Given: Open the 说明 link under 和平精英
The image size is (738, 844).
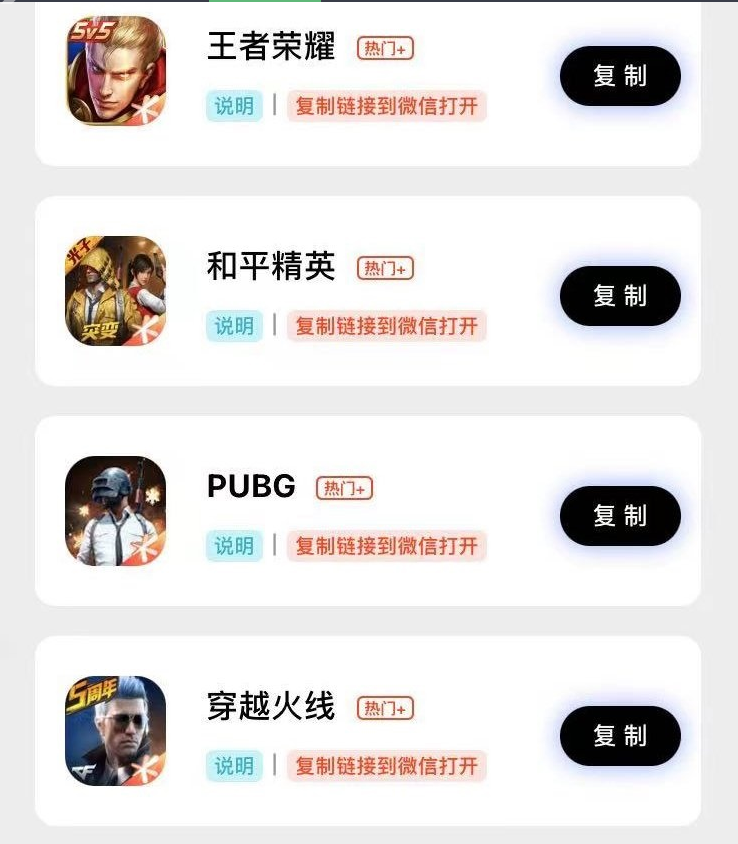Looking at the screenshot, I should tap(233, 326).
